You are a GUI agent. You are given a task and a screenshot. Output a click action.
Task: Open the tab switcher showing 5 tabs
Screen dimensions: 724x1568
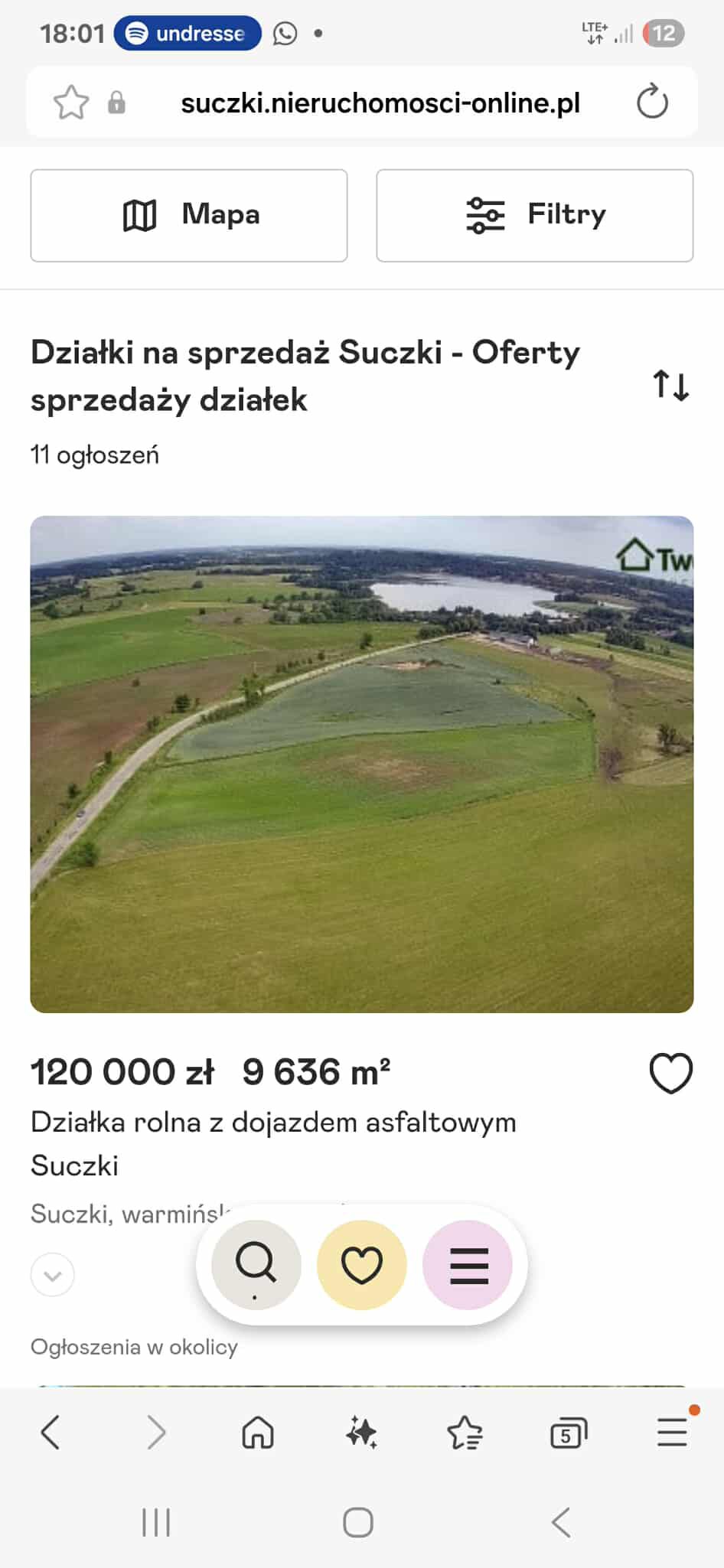point(568,1432)
